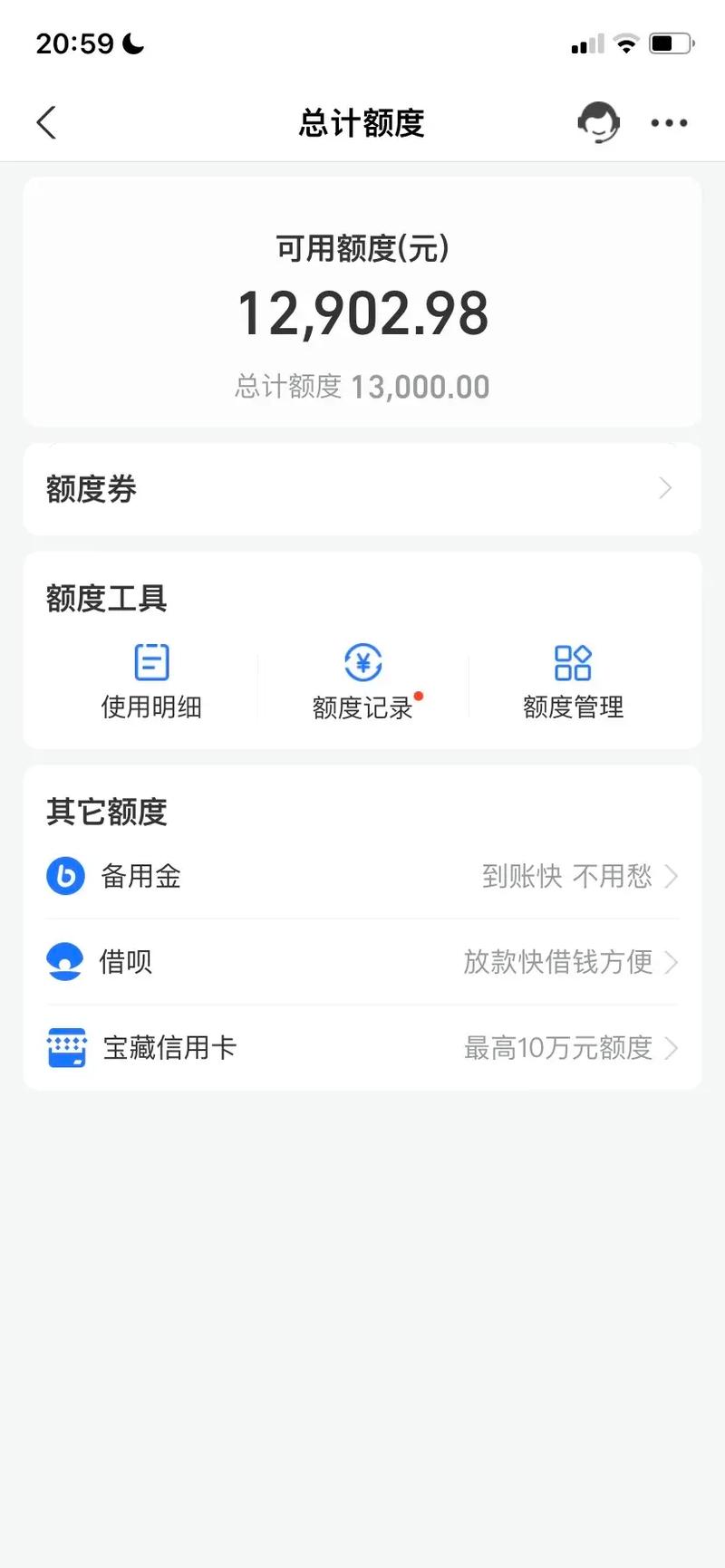The width and height of the screenshot is (725, 1568).
Task: Select the 借呗 loan service icon
Action: (64, 962)
